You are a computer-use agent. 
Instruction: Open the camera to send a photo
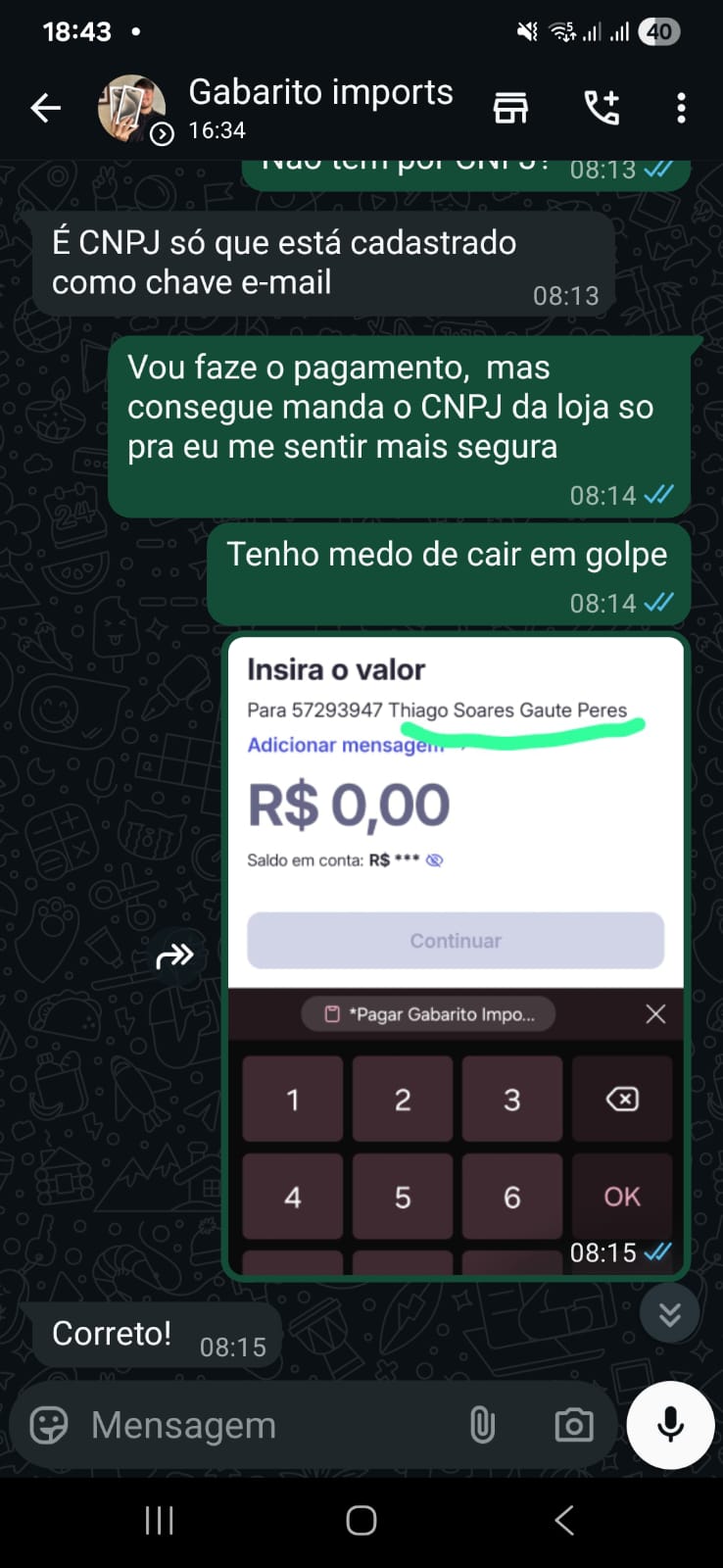coord(573,1425)
